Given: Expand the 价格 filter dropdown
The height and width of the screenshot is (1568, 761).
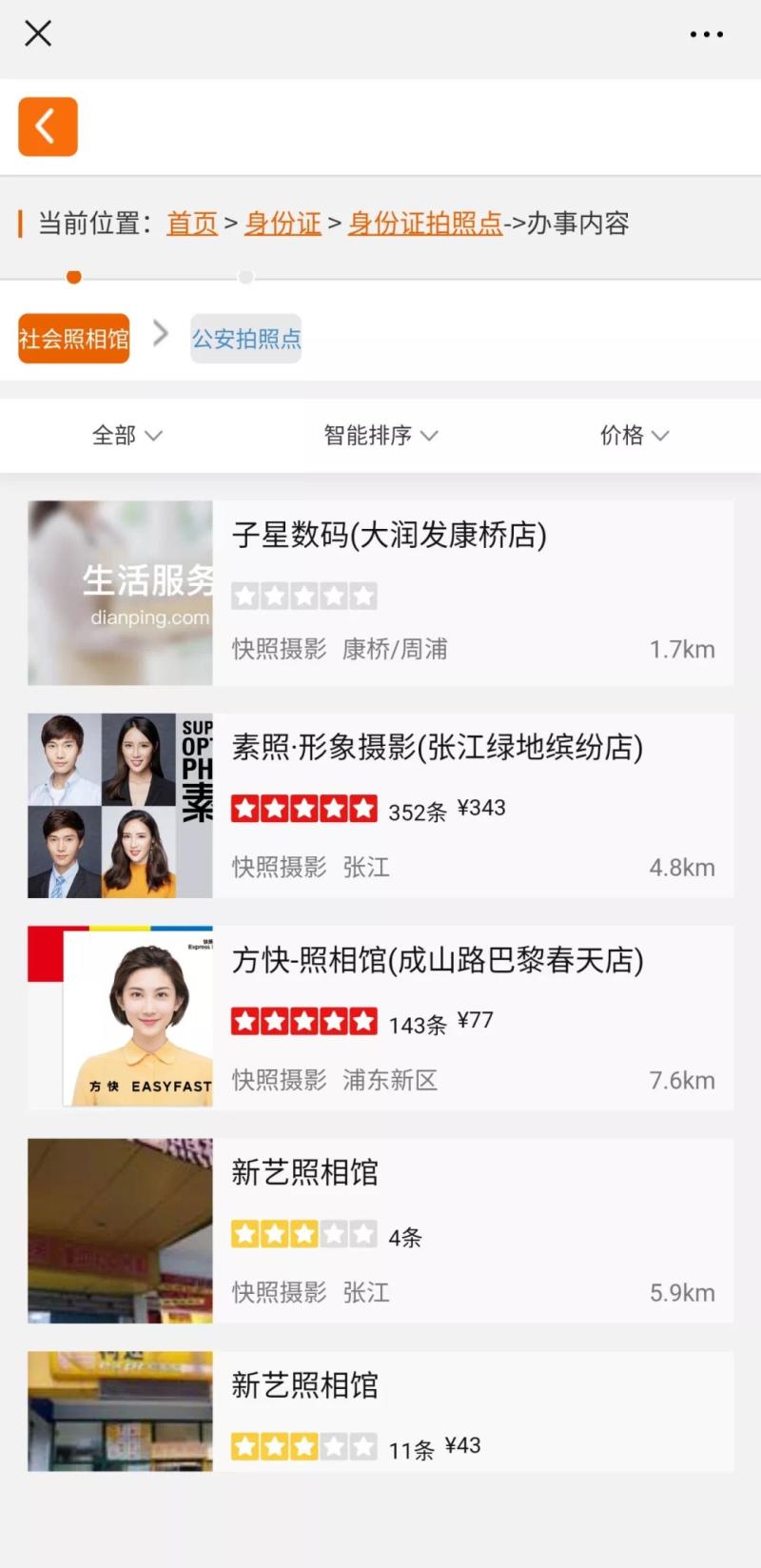Looking at the screenshot, I should 634,436.
